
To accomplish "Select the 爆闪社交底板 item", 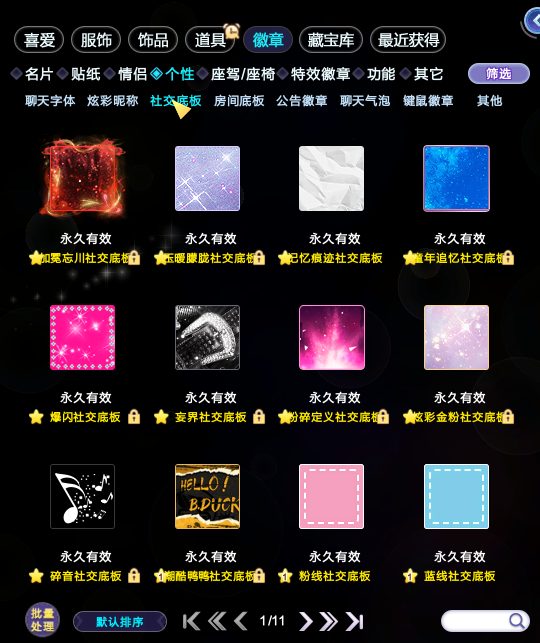I will pyautogui.click(x=82, y=337).
